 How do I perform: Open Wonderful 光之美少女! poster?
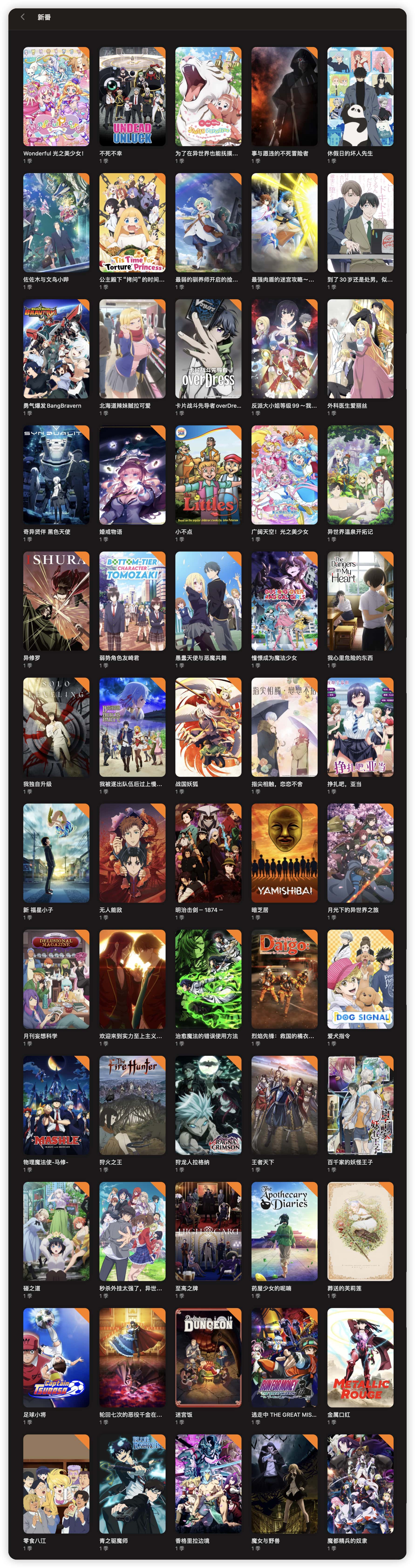pos(56,97)
